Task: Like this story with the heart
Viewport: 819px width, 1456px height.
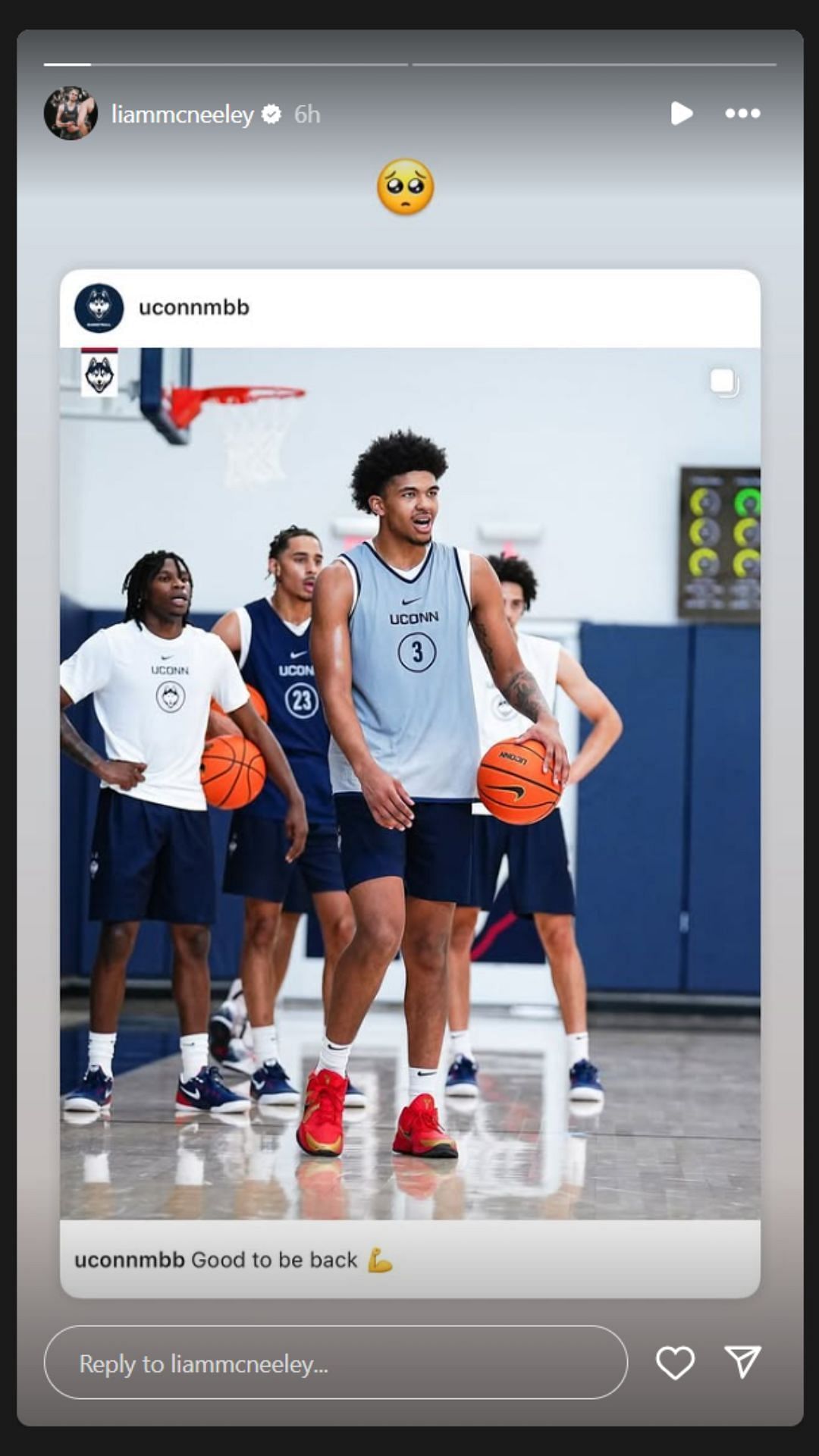Action: pyautogui.click(x=674, y=1363)
